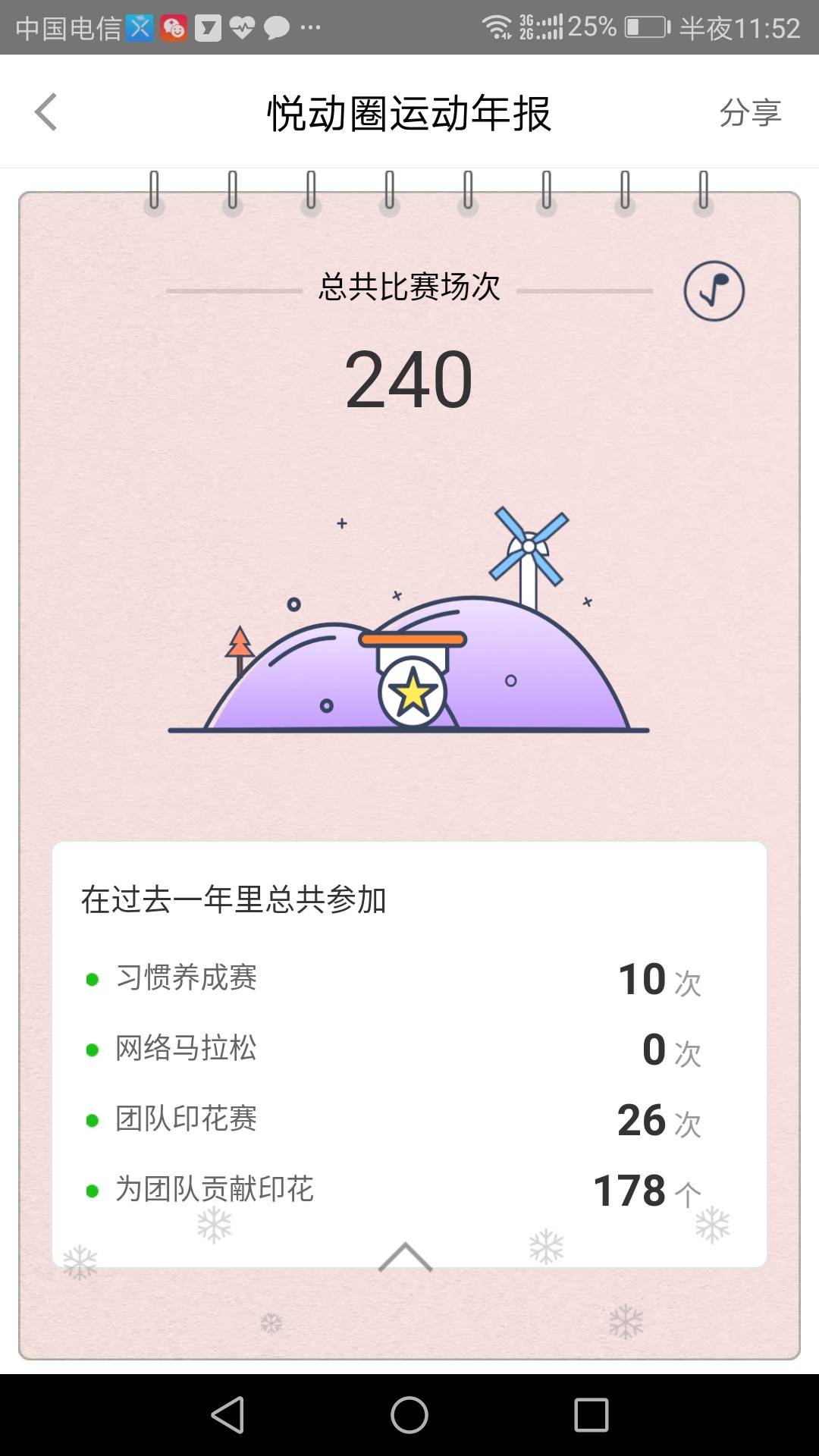Tap the system home button
The height and width of the screenshot is (1456, 819).
(x=409, y=1415)
